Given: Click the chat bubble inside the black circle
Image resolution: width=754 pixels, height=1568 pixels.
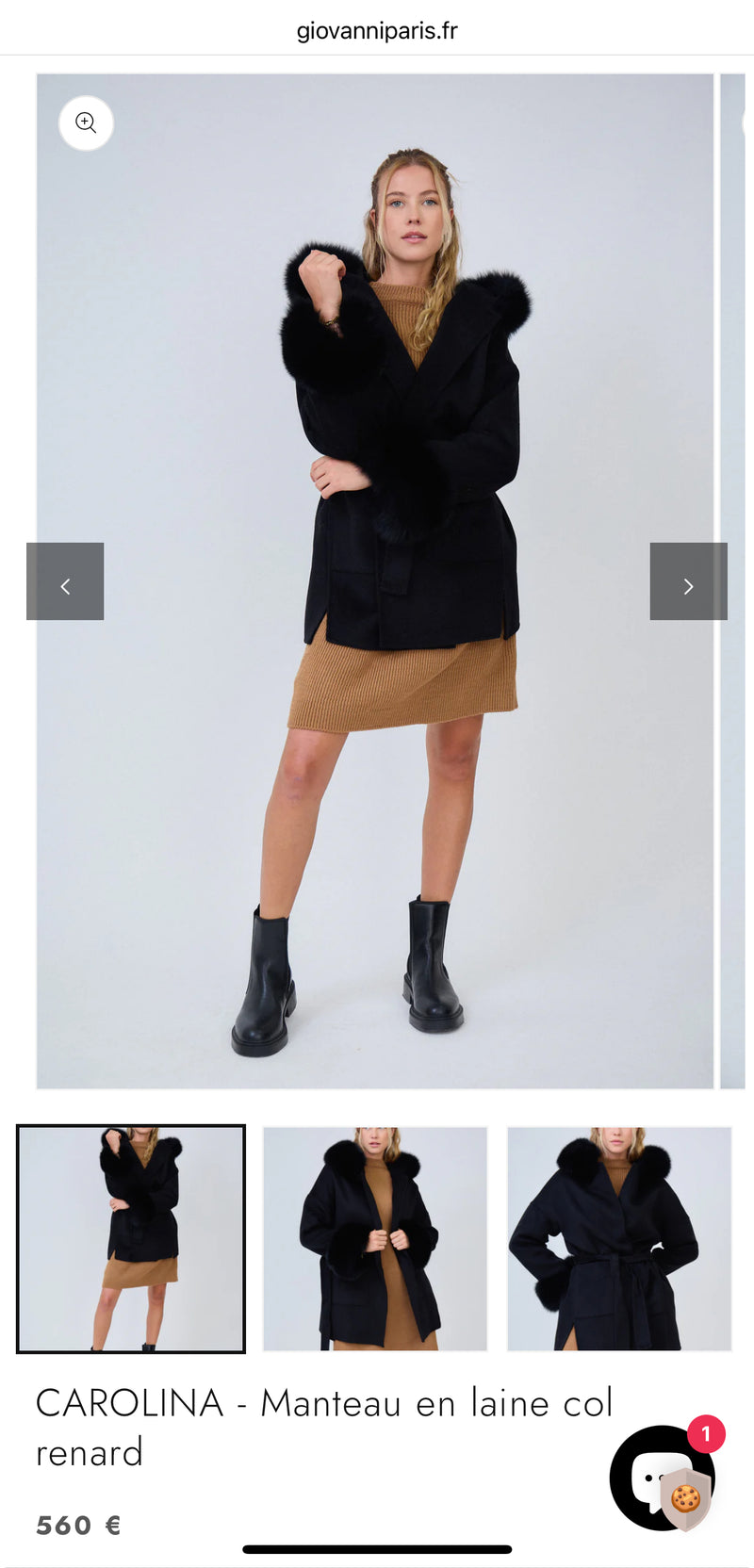Looking at the screenshot, I should click(650, 1477).
